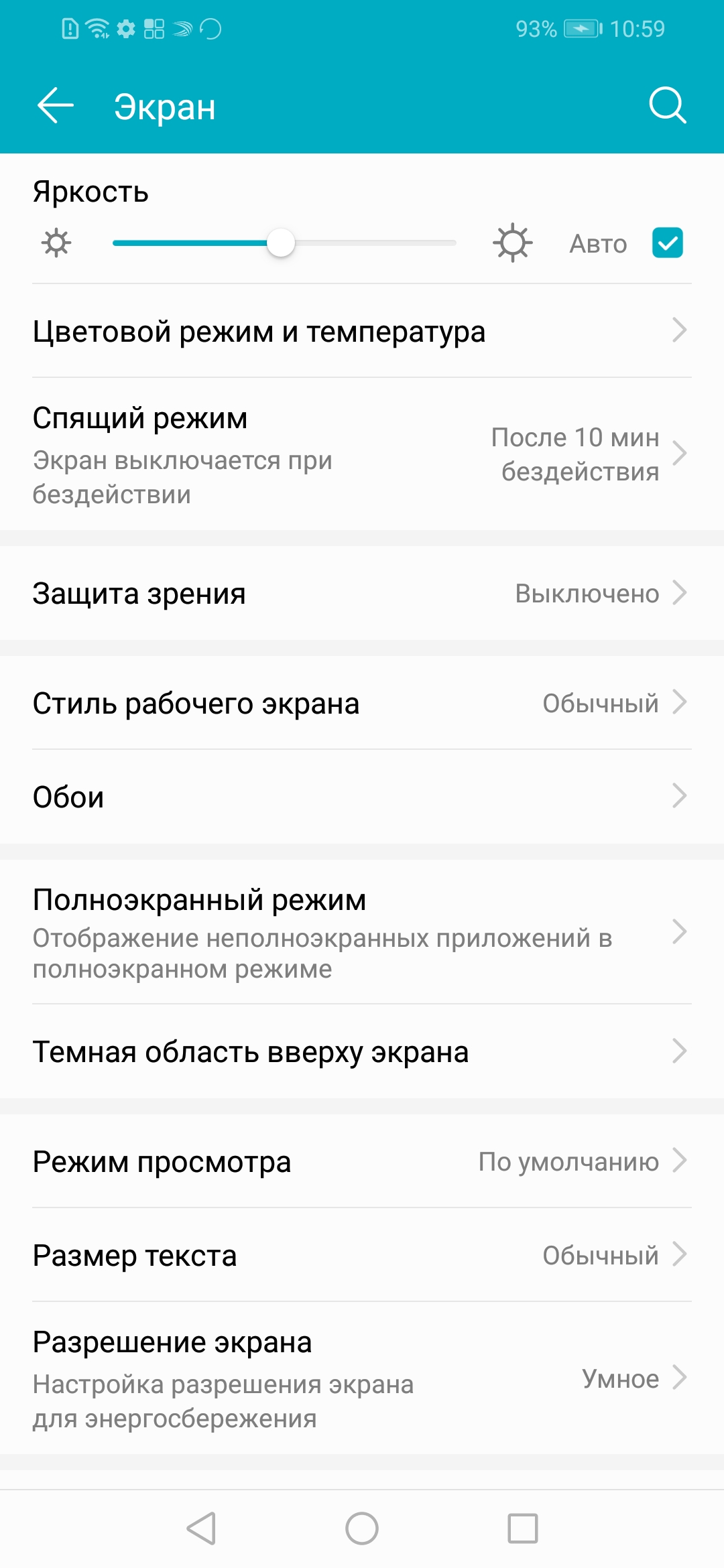Open Спящий режим timeout setting
Viewport: 724px width, 1568px height.
[362, 454]
